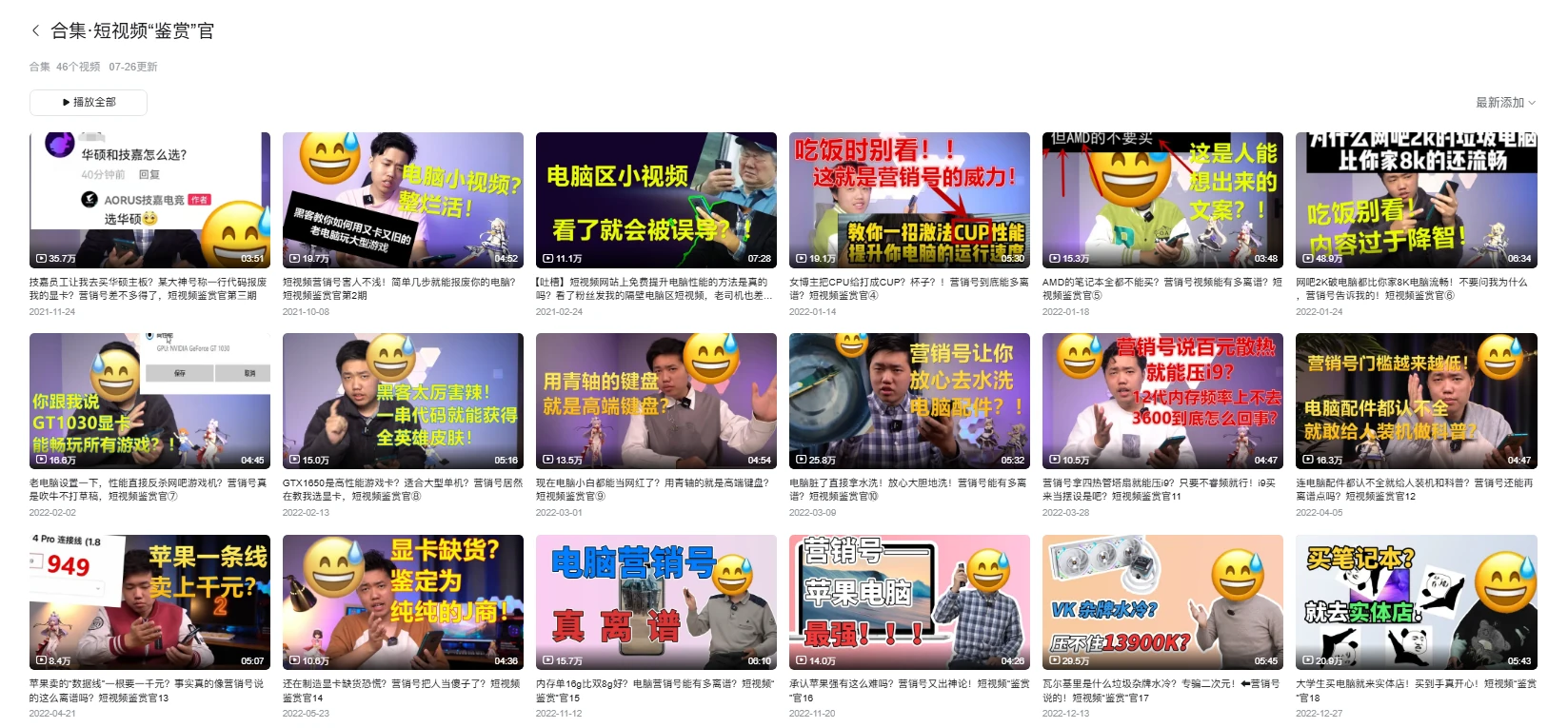This screenshot has width=1568, height=728.
Task: Play the 电脑营销号真离谱 video, 鉴赏官15
Action: tap(656, 601)
